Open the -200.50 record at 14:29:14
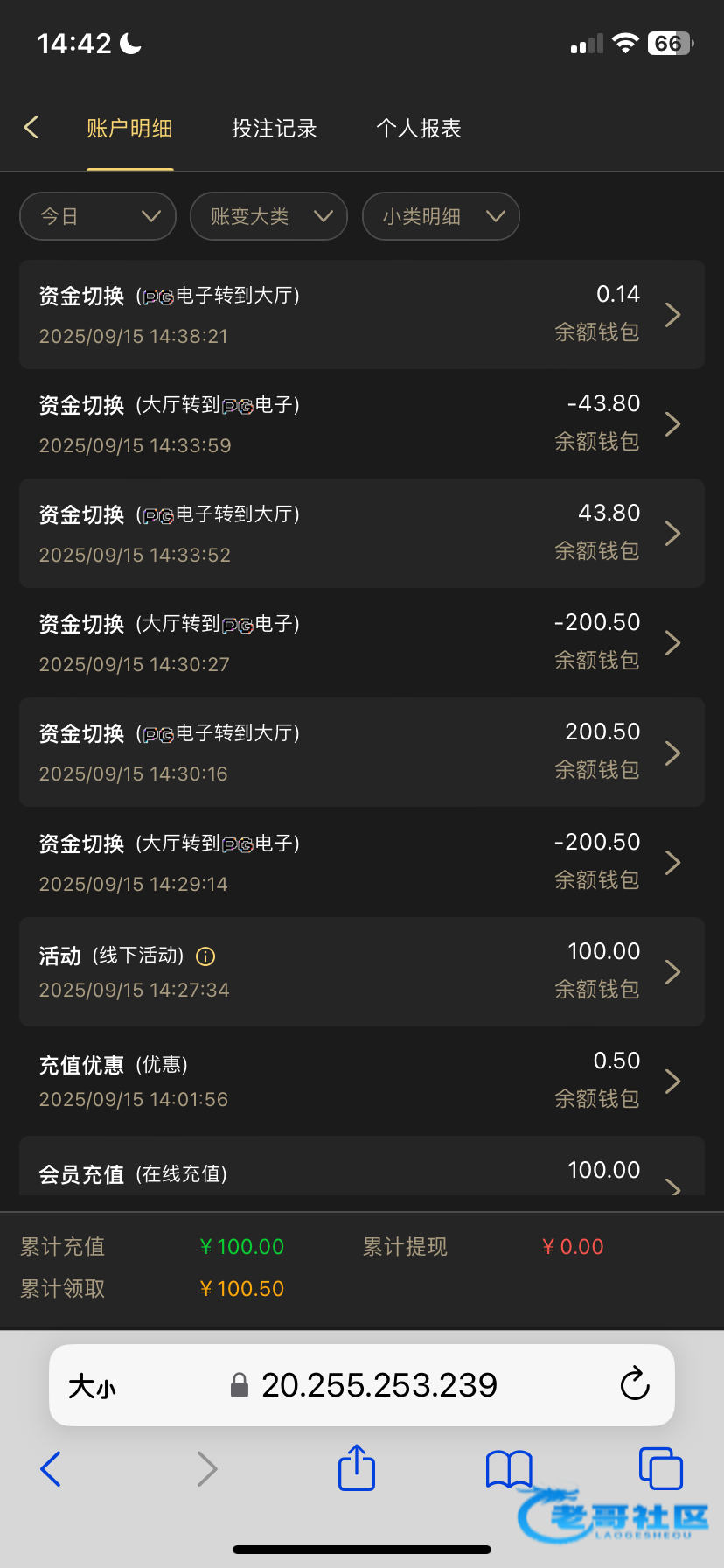Image resolution: width=724 pixels, height=1568 pixels. tap(362, 862)
